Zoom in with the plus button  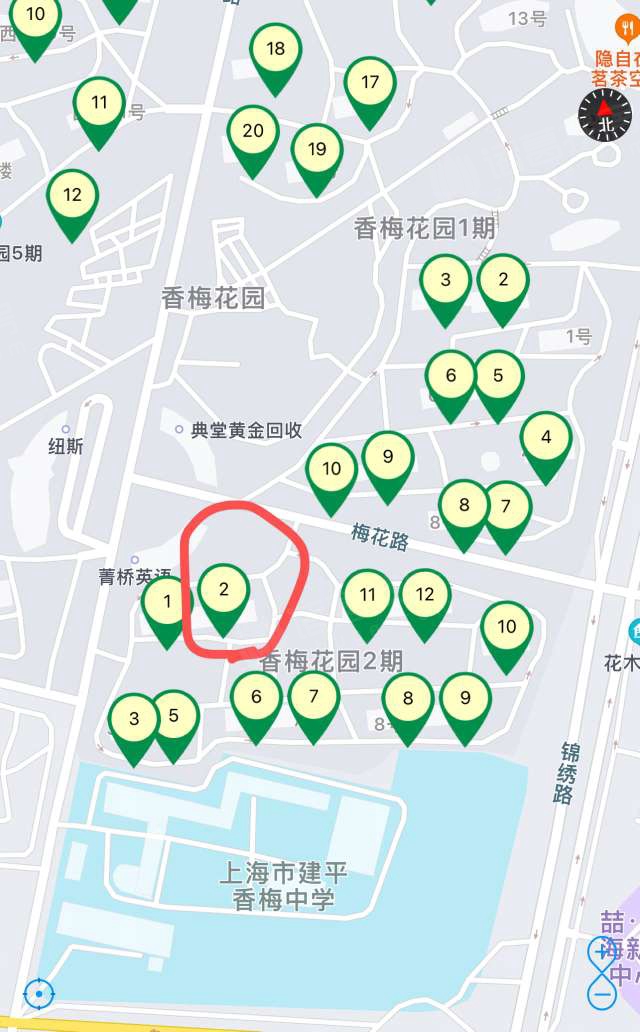click(602, 952)
